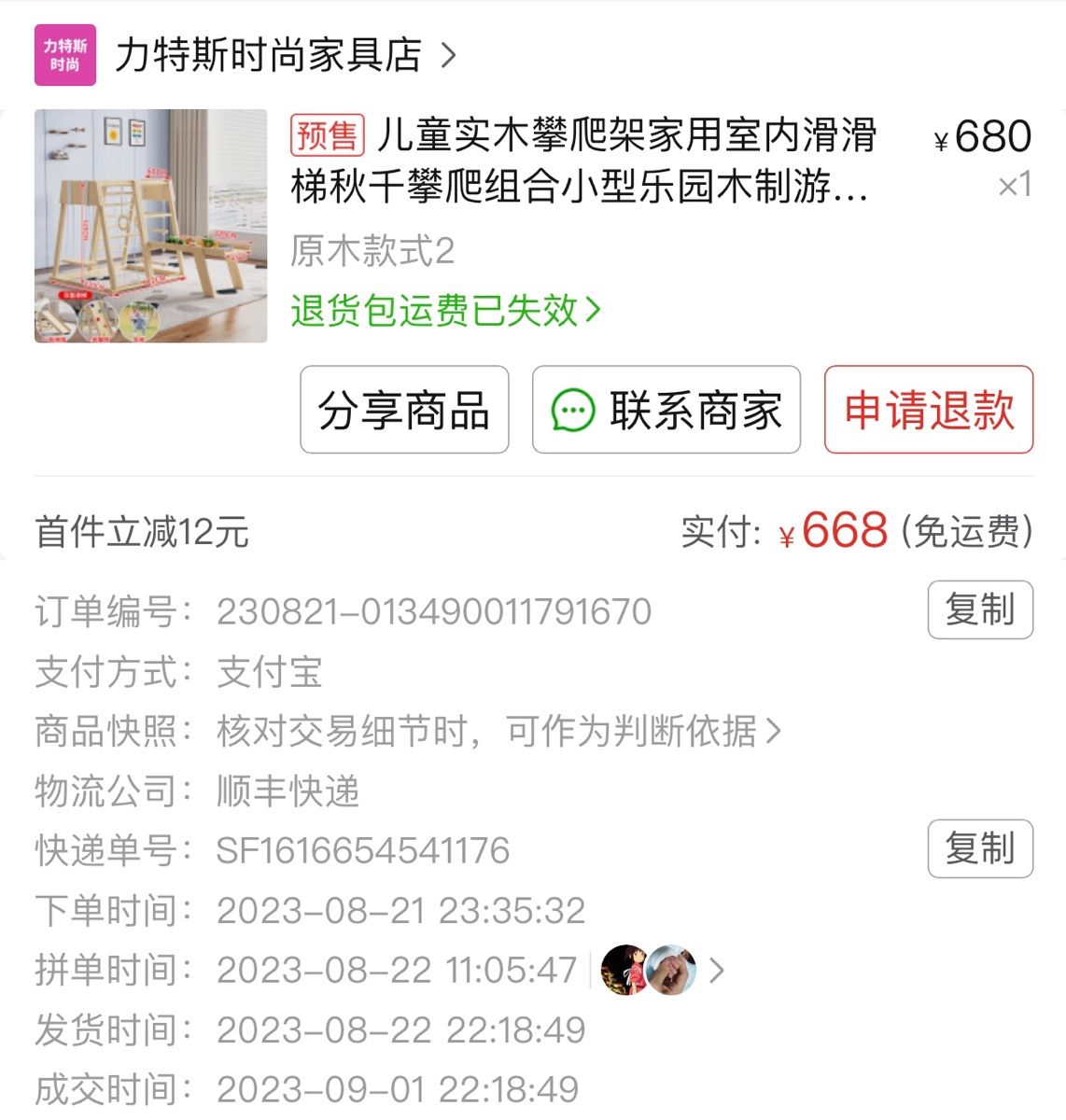This screenshot has height=1120, width=1066.
Task: Contact seller via 联系商家
Action: click(x=666, y=411)
